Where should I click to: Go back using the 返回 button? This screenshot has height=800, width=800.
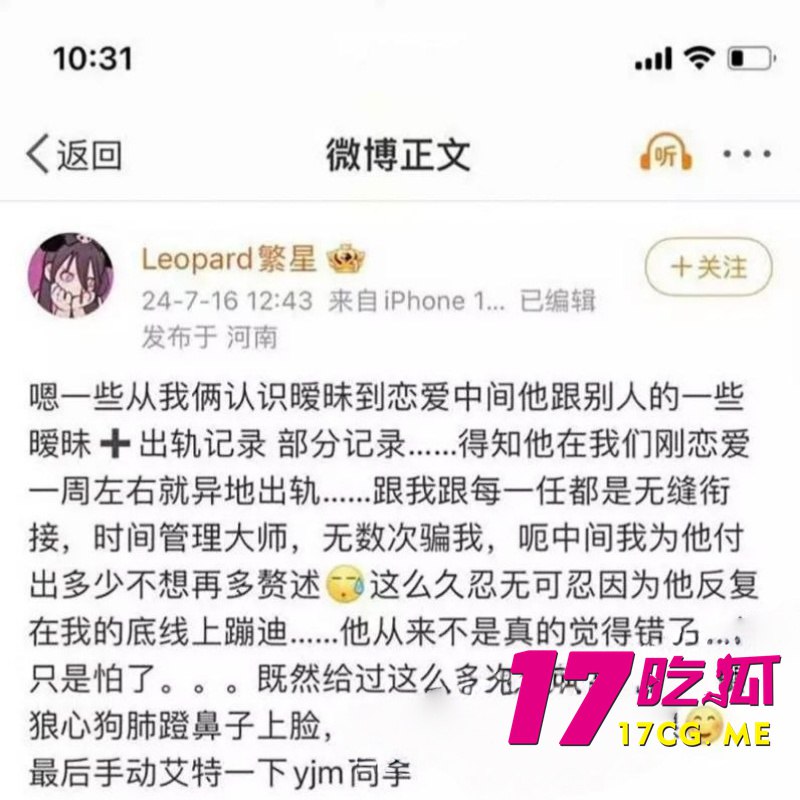click(x=74, y=155)
